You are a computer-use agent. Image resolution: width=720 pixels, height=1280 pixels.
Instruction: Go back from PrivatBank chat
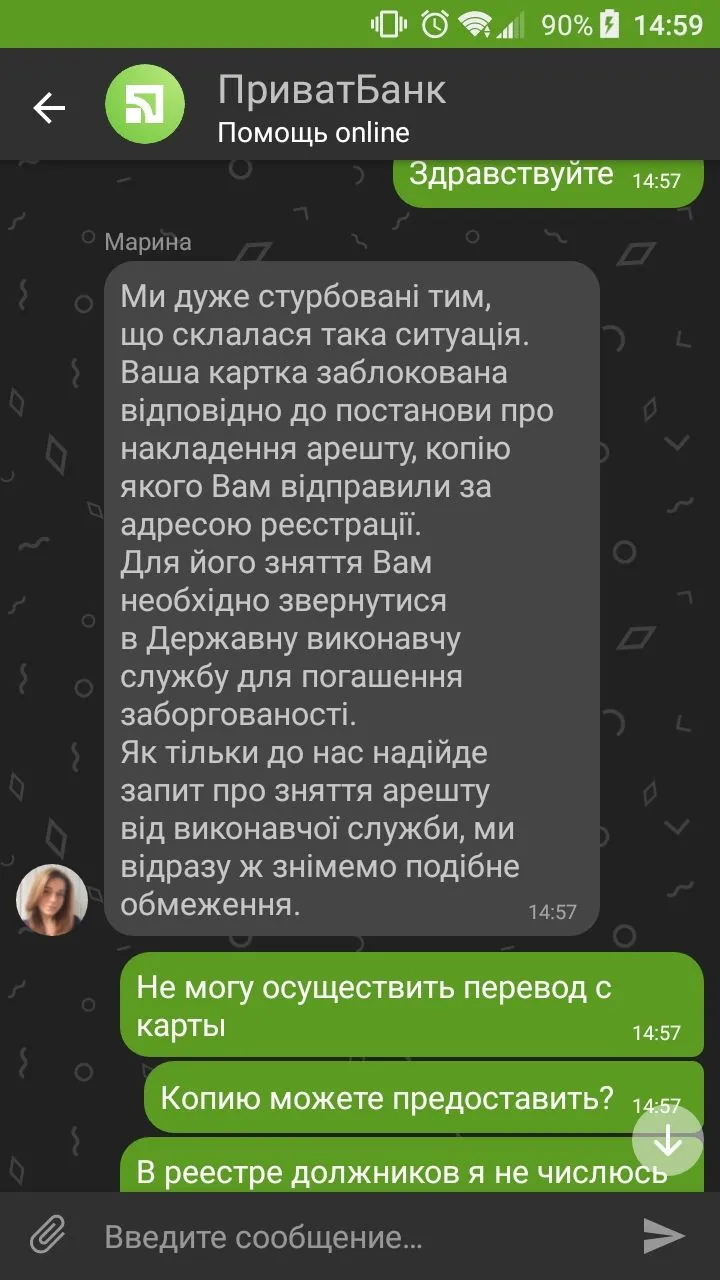[48, 107]
